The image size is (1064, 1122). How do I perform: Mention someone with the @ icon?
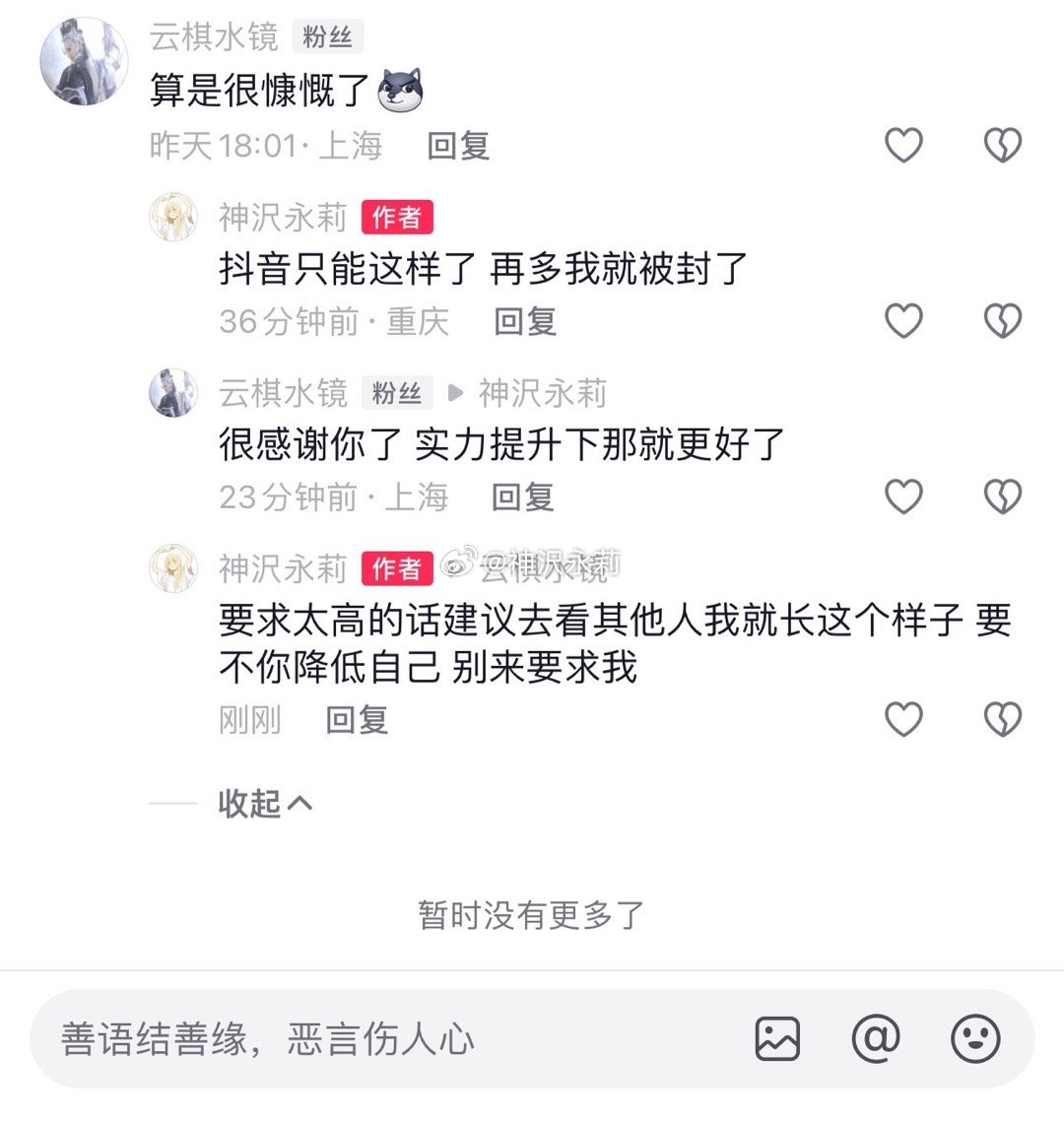pyautogui.click(x=876, y=1039)
